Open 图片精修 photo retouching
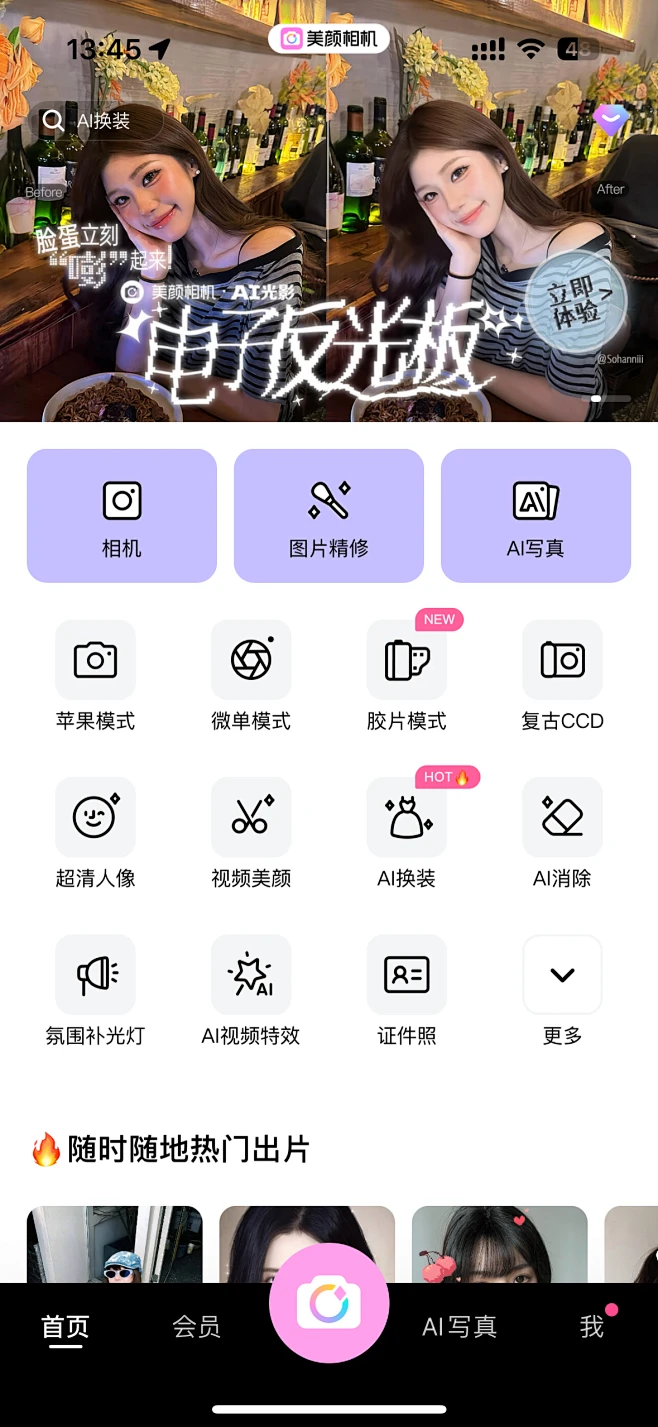Viewport: 658px width, 1427px height. point(329,515)
